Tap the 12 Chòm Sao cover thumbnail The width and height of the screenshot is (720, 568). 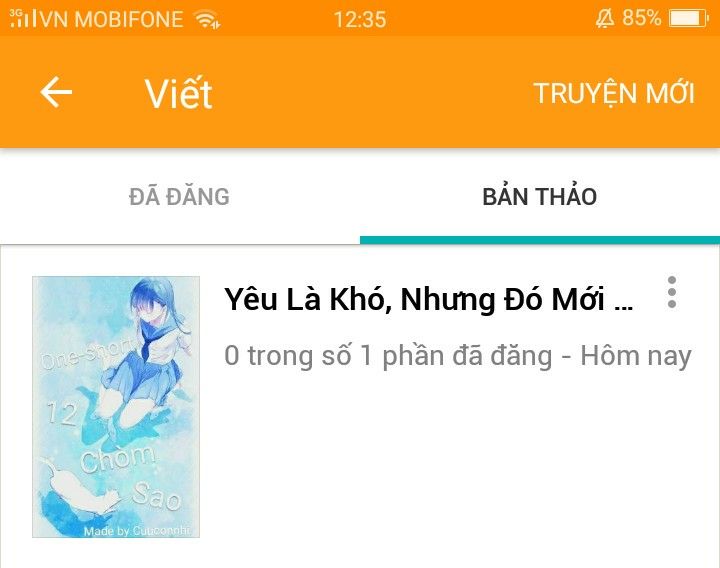[x=116, y=406]
